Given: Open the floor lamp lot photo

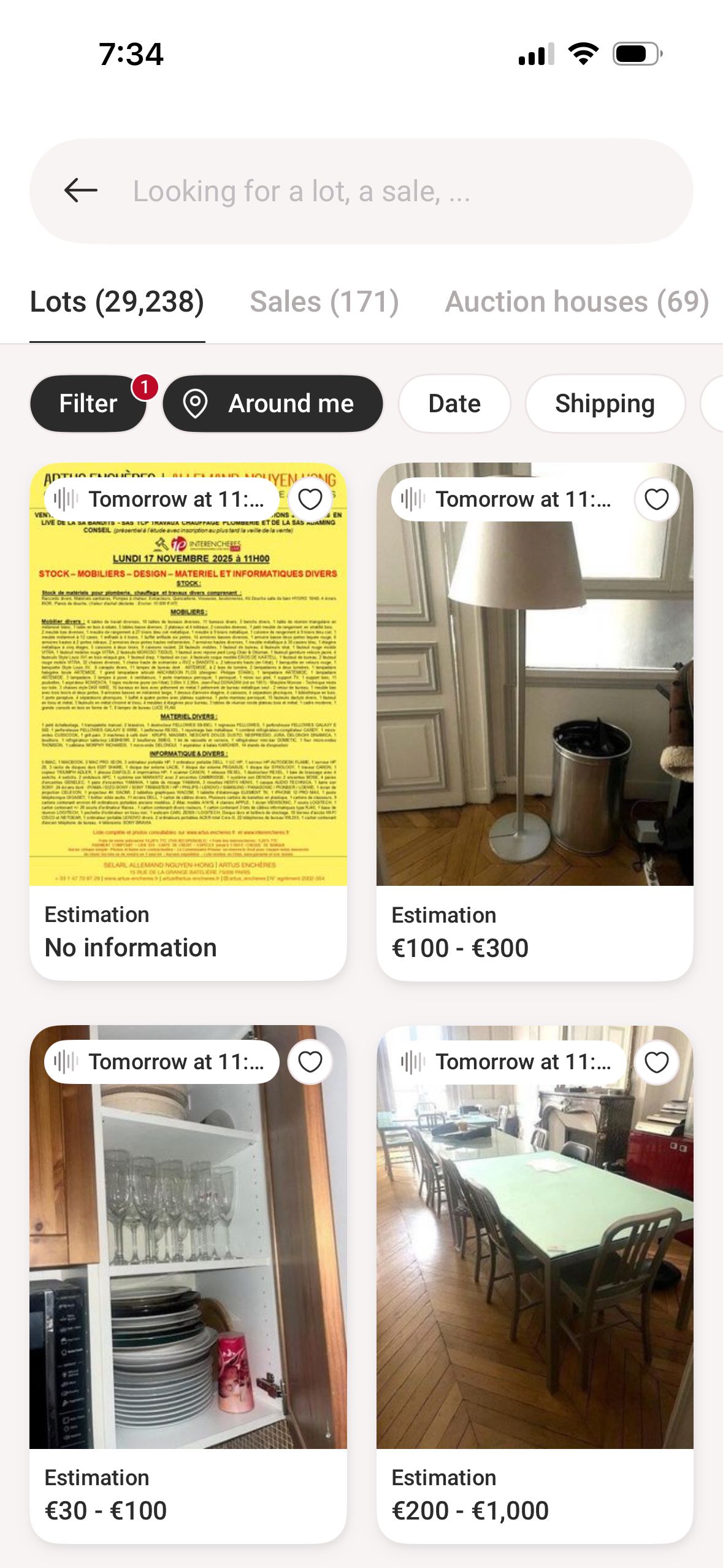Looking at the screenshot, I should [x=536, y=705].
